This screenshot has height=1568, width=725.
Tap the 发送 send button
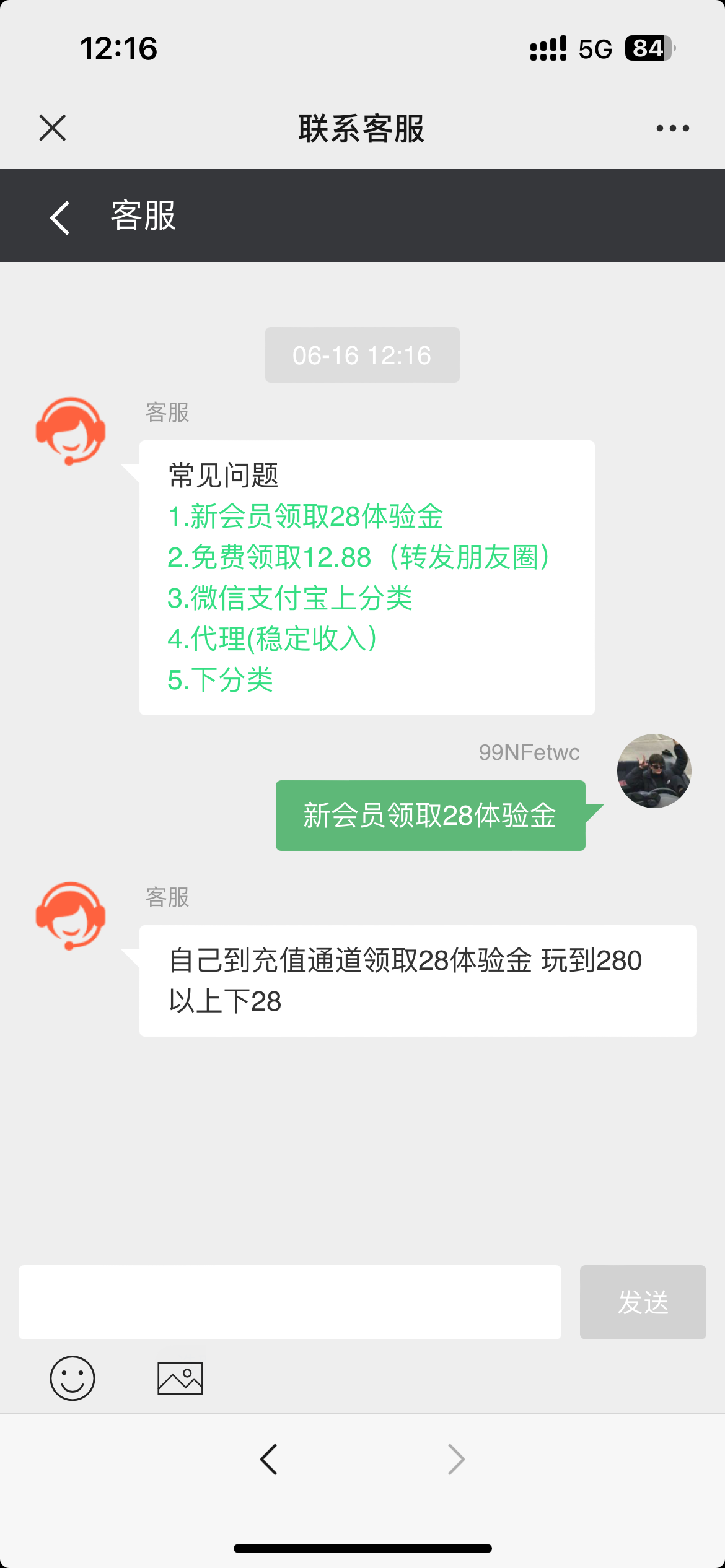pyautogui.click(x=643, y=1302)
